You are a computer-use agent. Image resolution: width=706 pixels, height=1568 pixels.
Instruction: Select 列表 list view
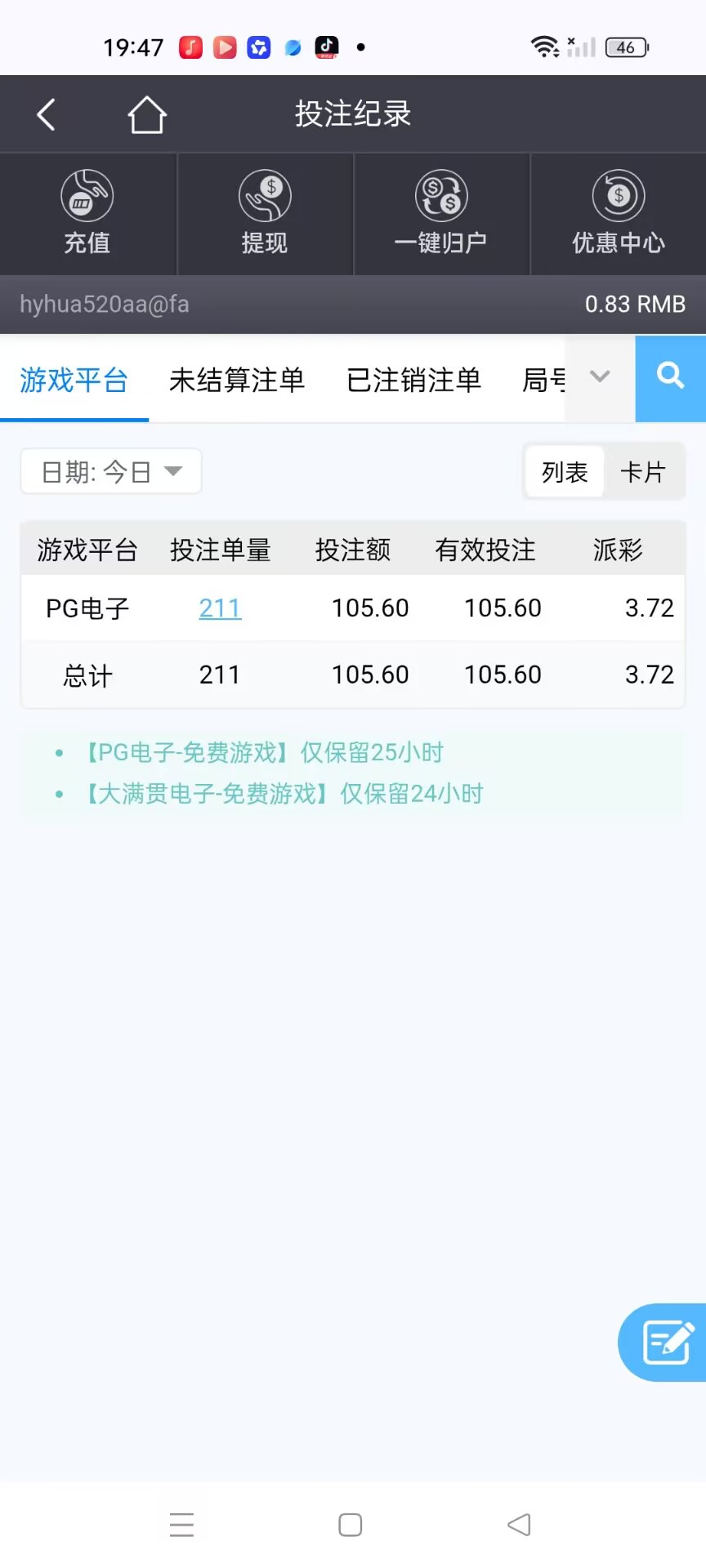point(565,472)
